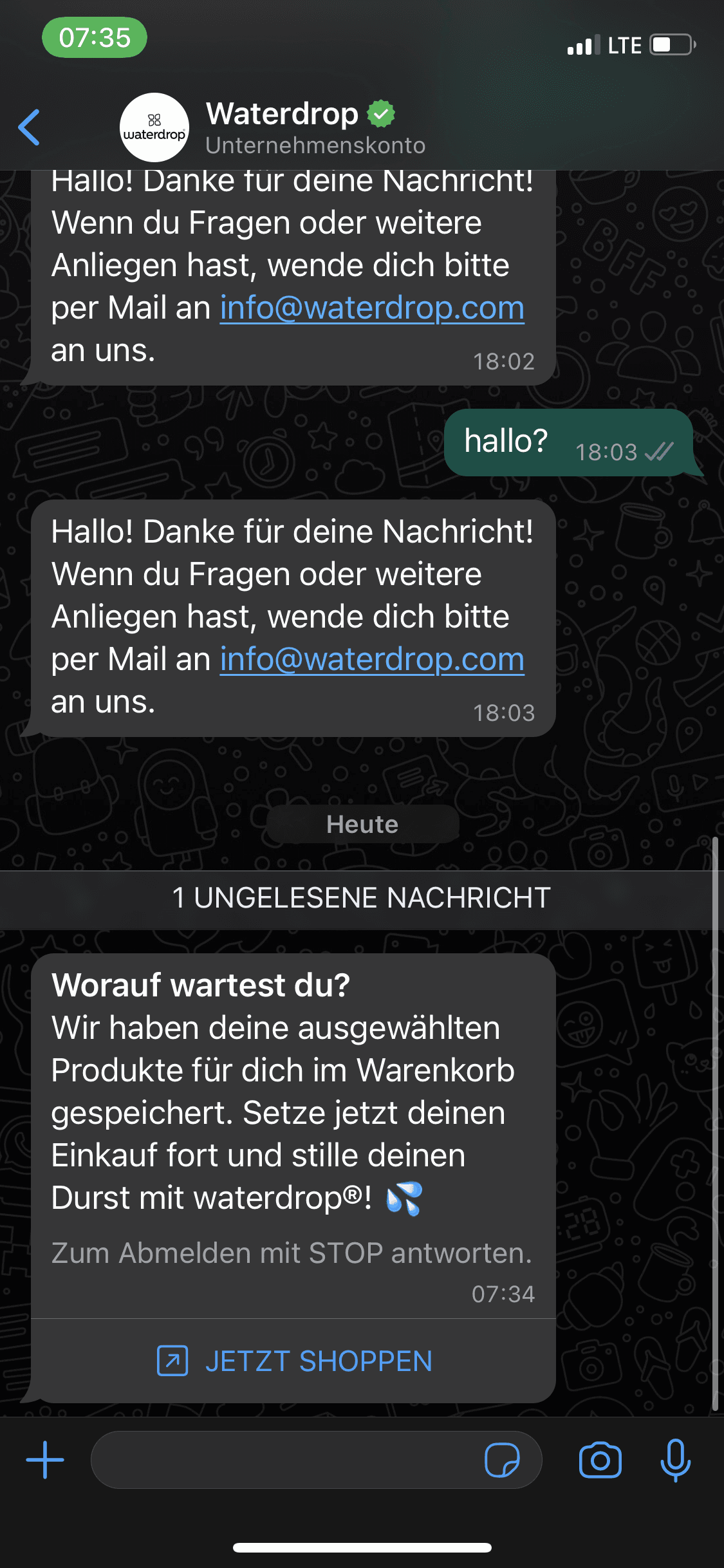Launch the camera from chat

(x=600, y=1460)
